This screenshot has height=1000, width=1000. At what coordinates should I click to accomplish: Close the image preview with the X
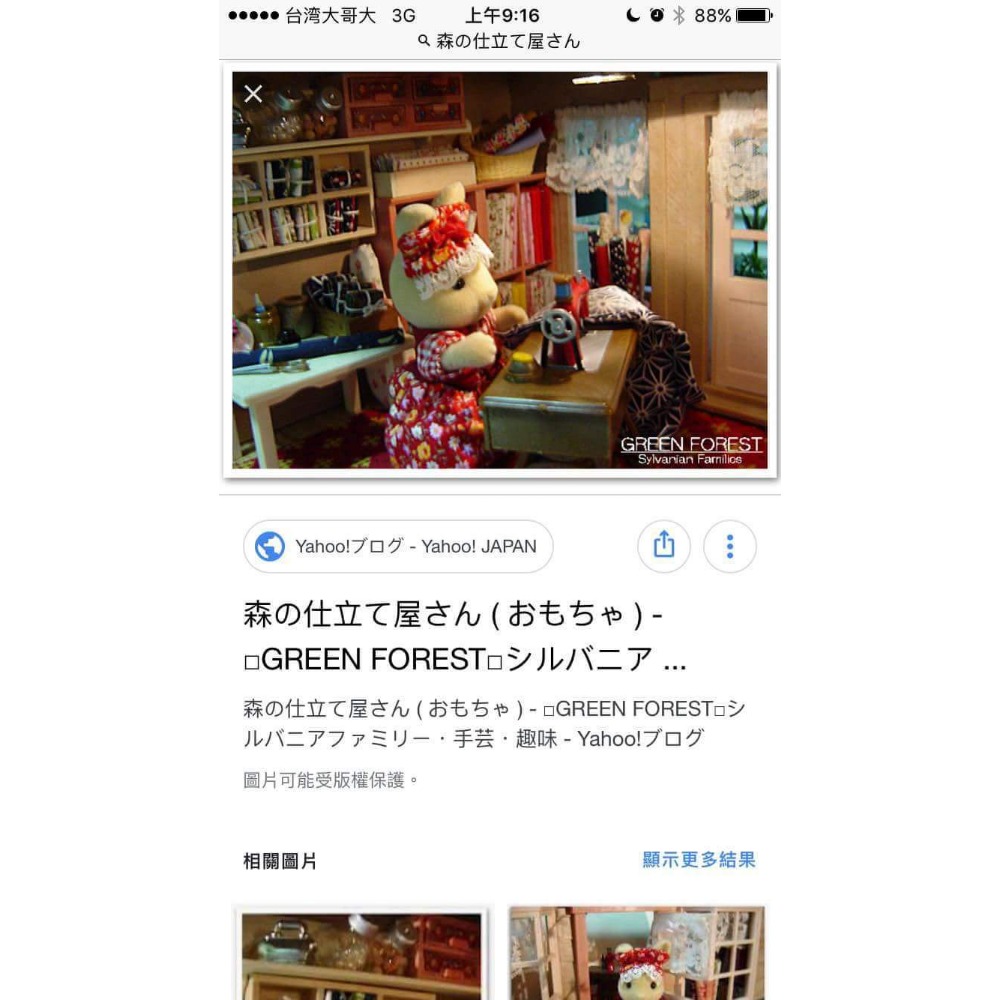pos(254,94)
